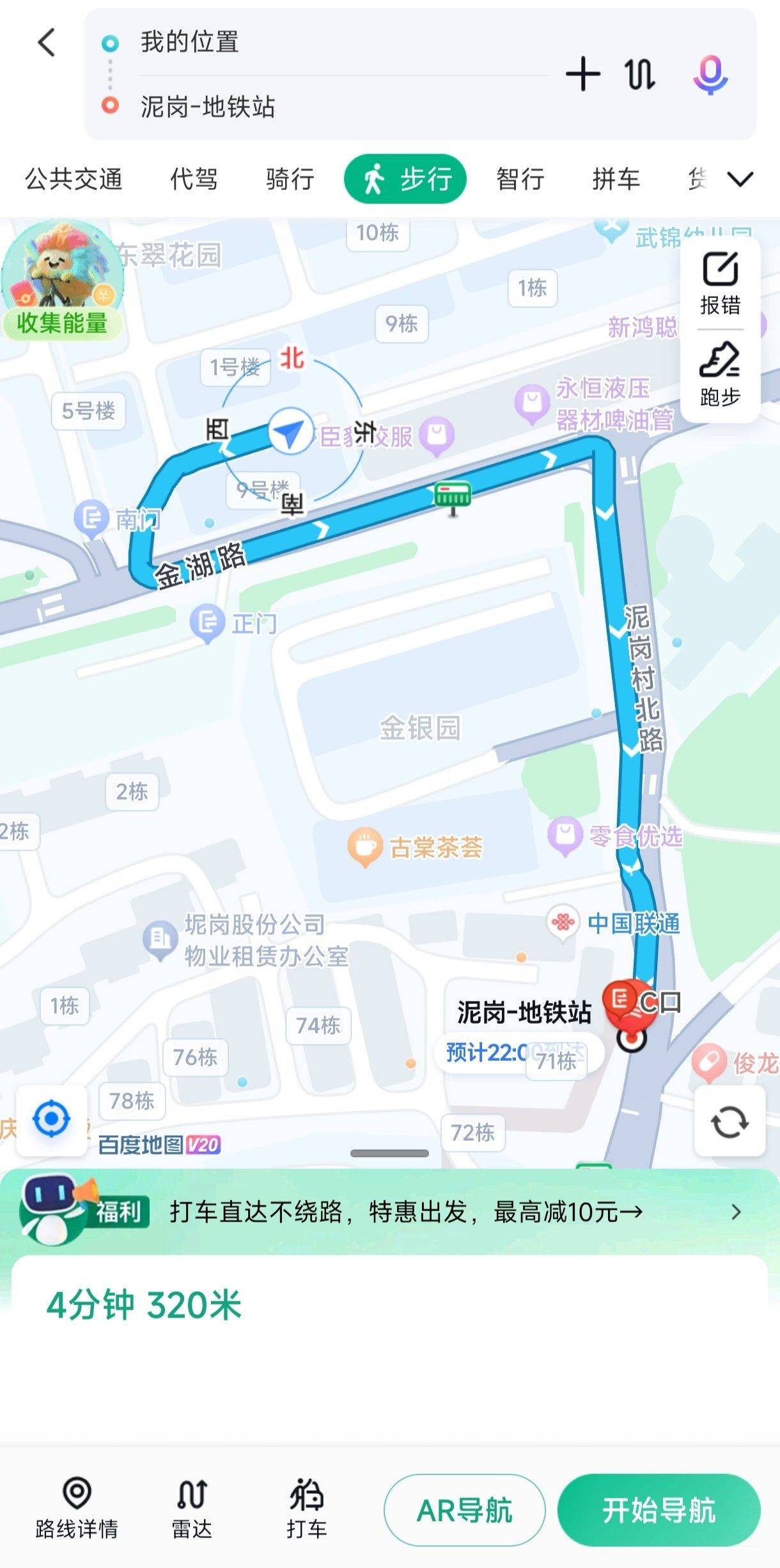The image size is (780, 1568).
Task: Switch to the 公共交通 tab
Action: pyautogui.click(x=74, y=179)
